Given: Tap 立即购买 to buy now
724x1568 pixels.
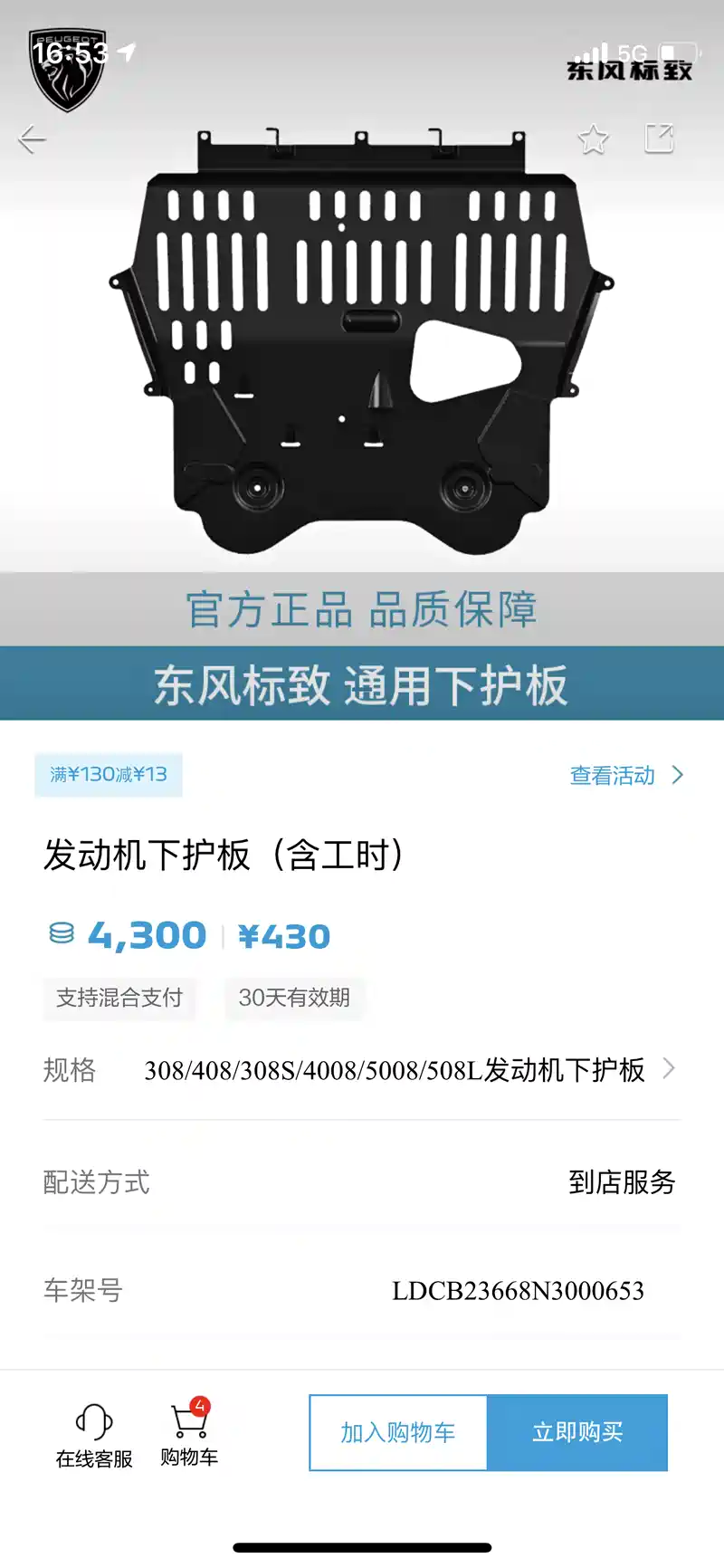Looking at the screenshot, I should point(577,1432).
